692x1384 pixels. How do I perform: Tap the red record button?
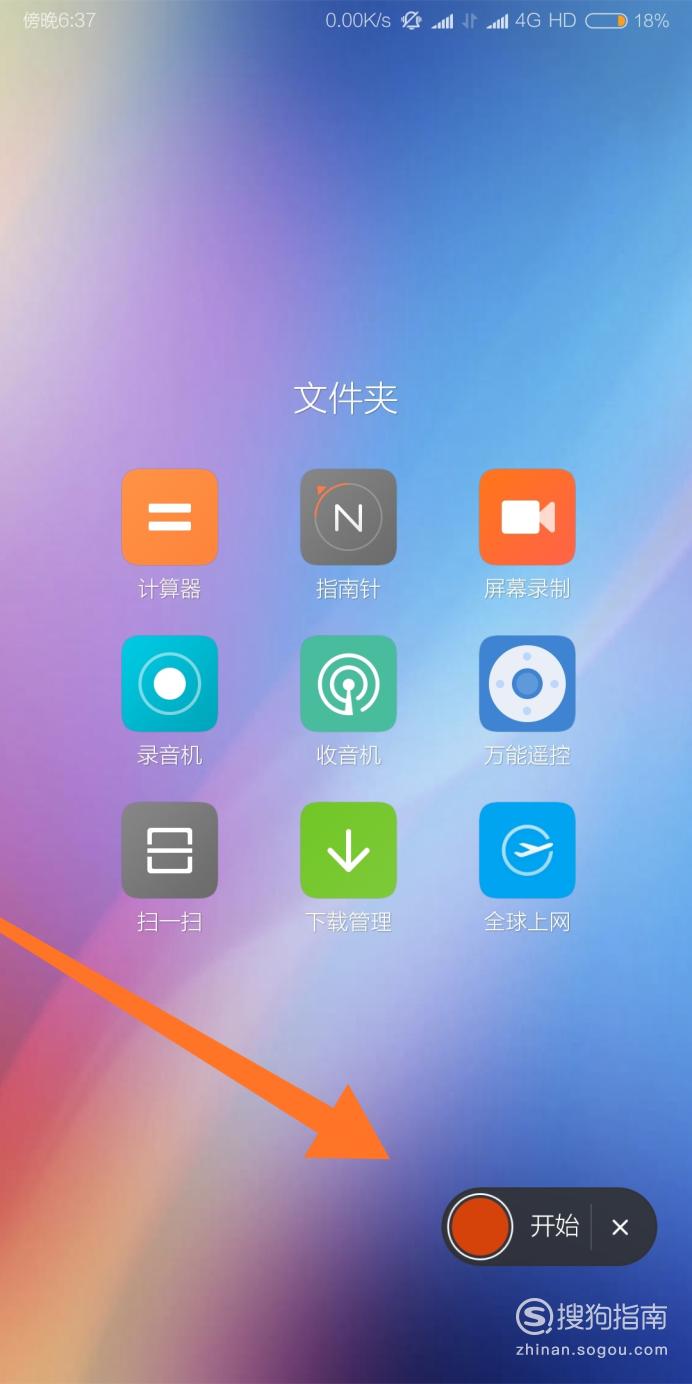[480, 1226]
